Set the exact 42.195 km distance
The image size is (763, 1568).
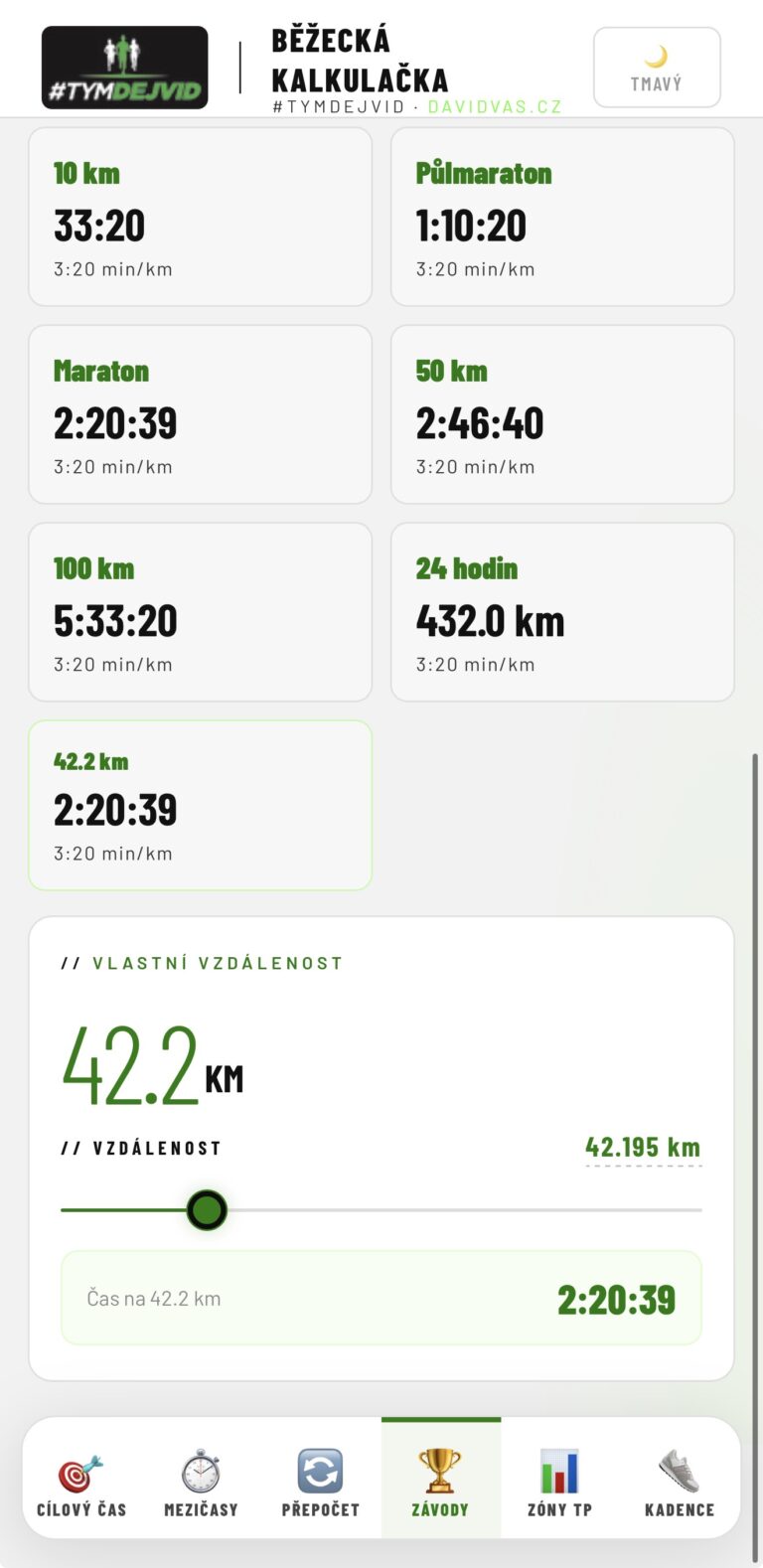[643, 1148]
